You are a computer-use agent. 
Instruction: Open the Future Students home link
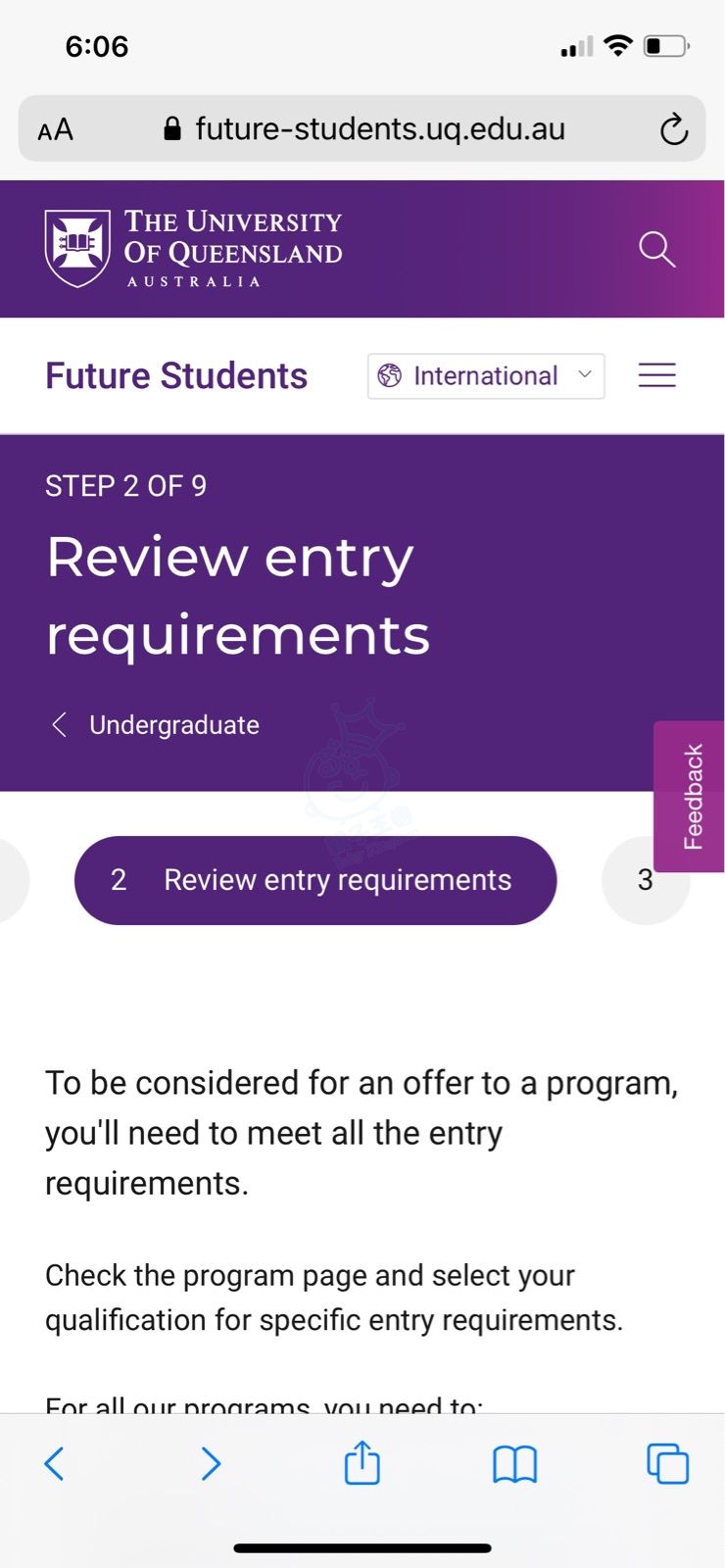176,376
